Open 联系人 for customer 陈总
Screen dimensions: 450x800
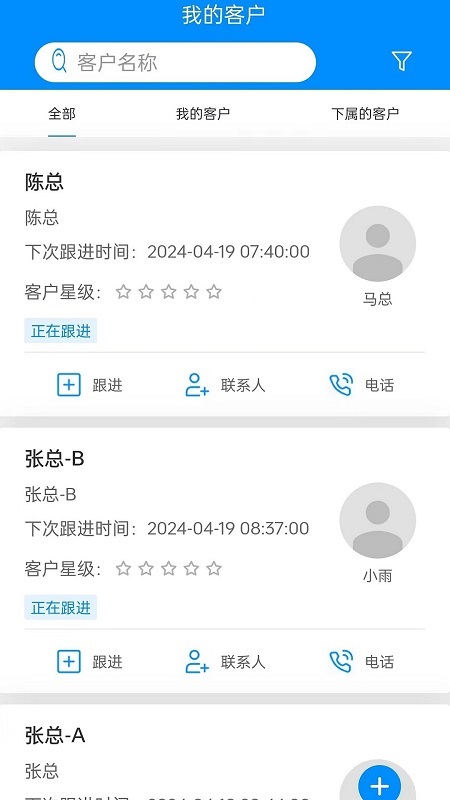coord(225,385)
